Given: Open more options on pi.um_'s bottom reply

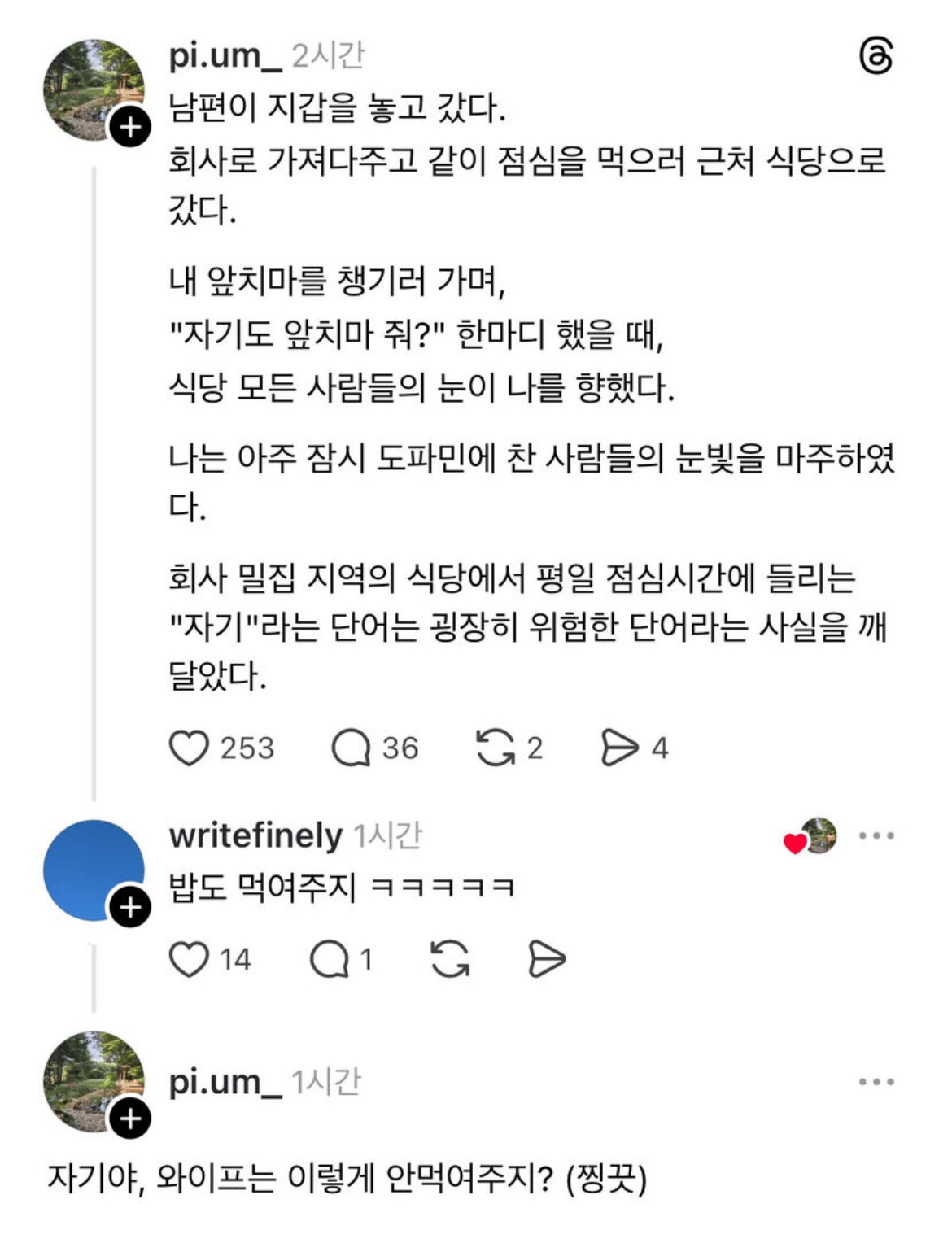Looking at the screenshot, I should pos(876,1082).
